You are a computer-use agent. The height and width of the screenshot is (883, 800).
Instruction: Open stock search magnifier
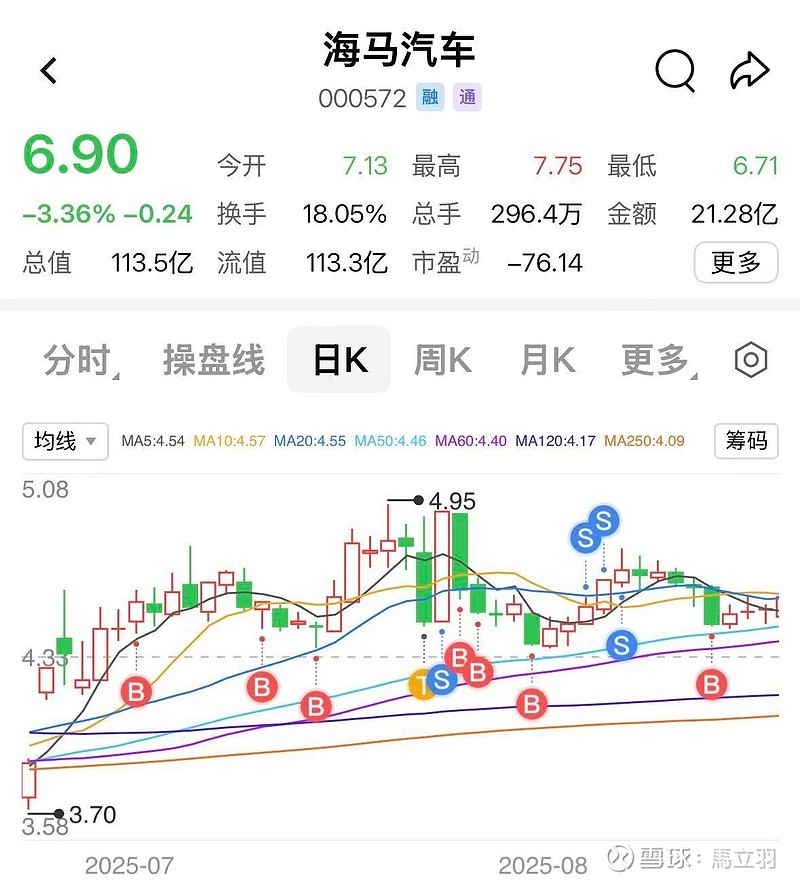675,70
